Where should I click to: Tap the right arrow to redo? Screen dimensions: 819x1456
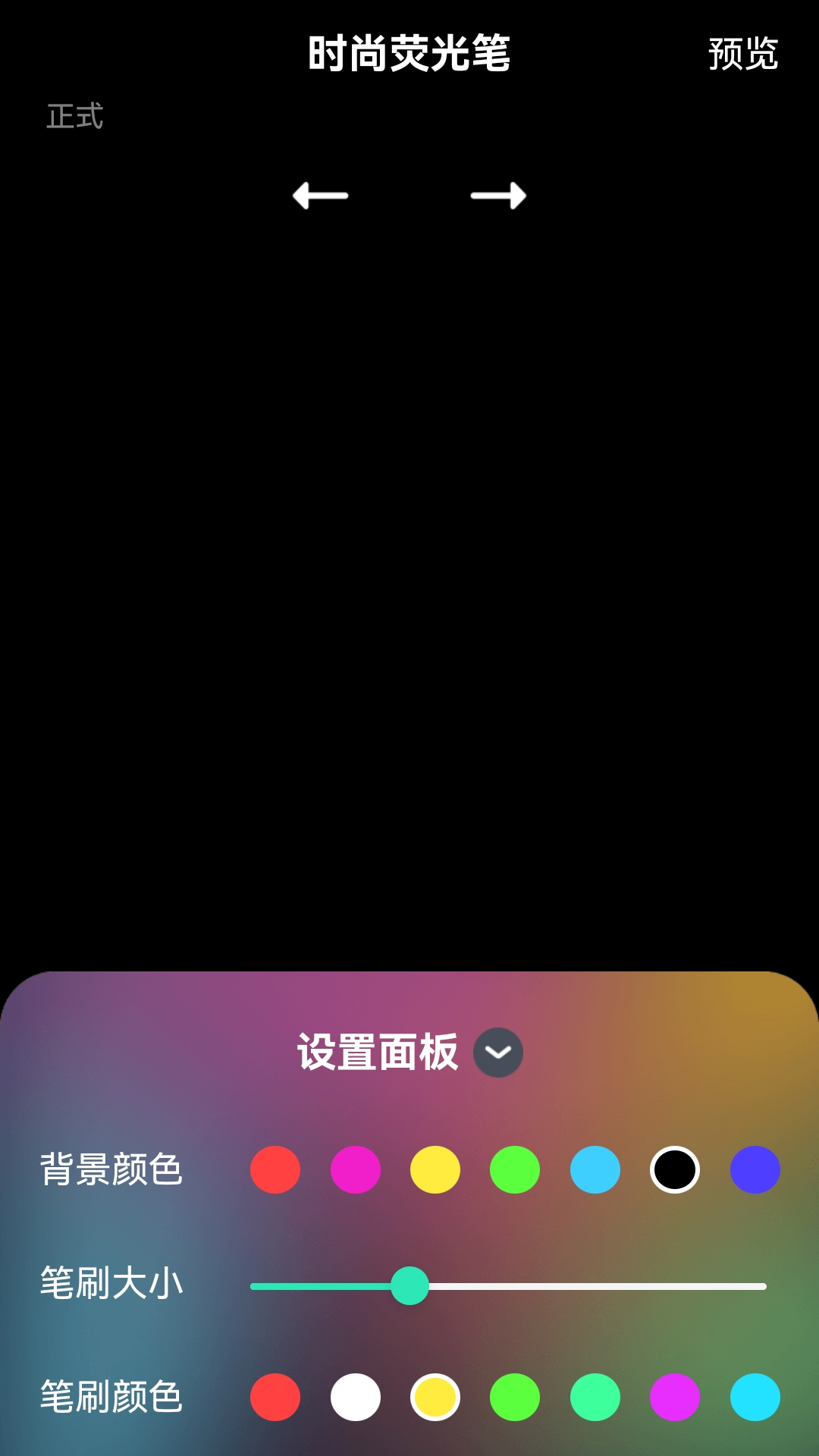click(x=498, y=196)
